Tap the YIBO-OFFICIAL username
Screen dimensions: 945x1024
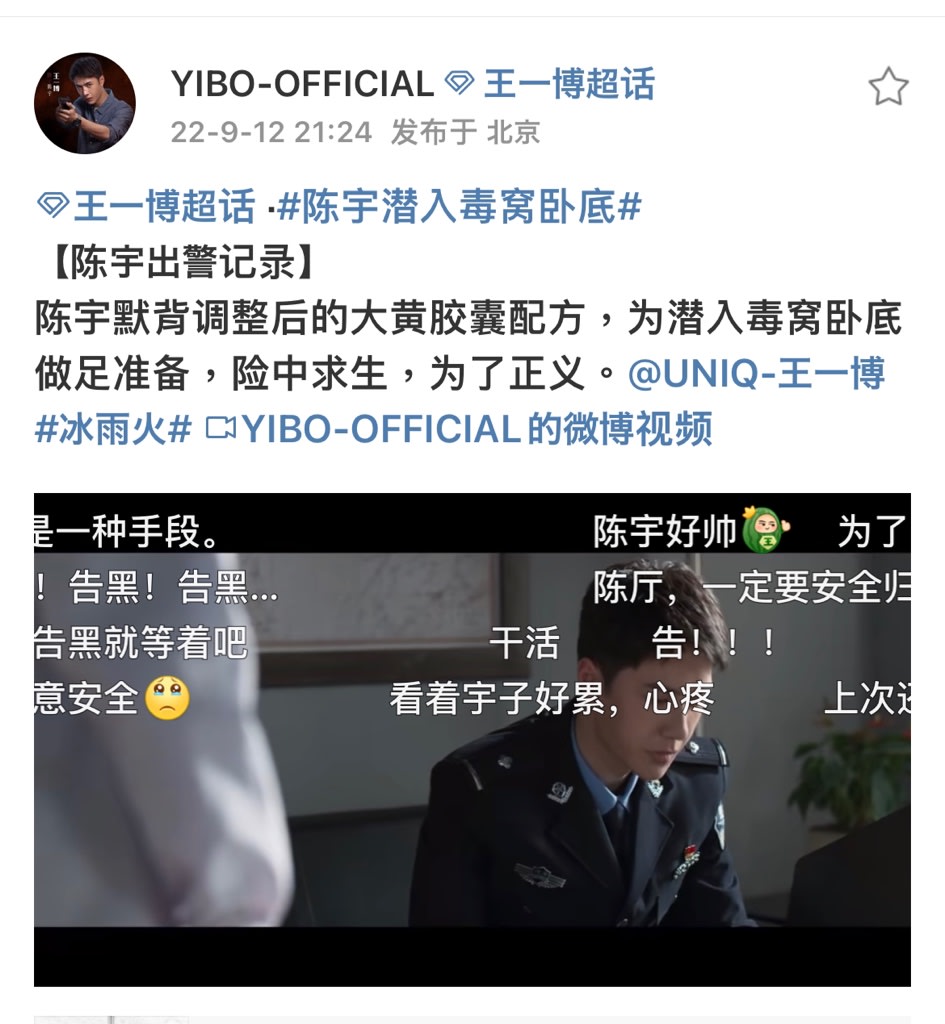(x=302, y=85)
